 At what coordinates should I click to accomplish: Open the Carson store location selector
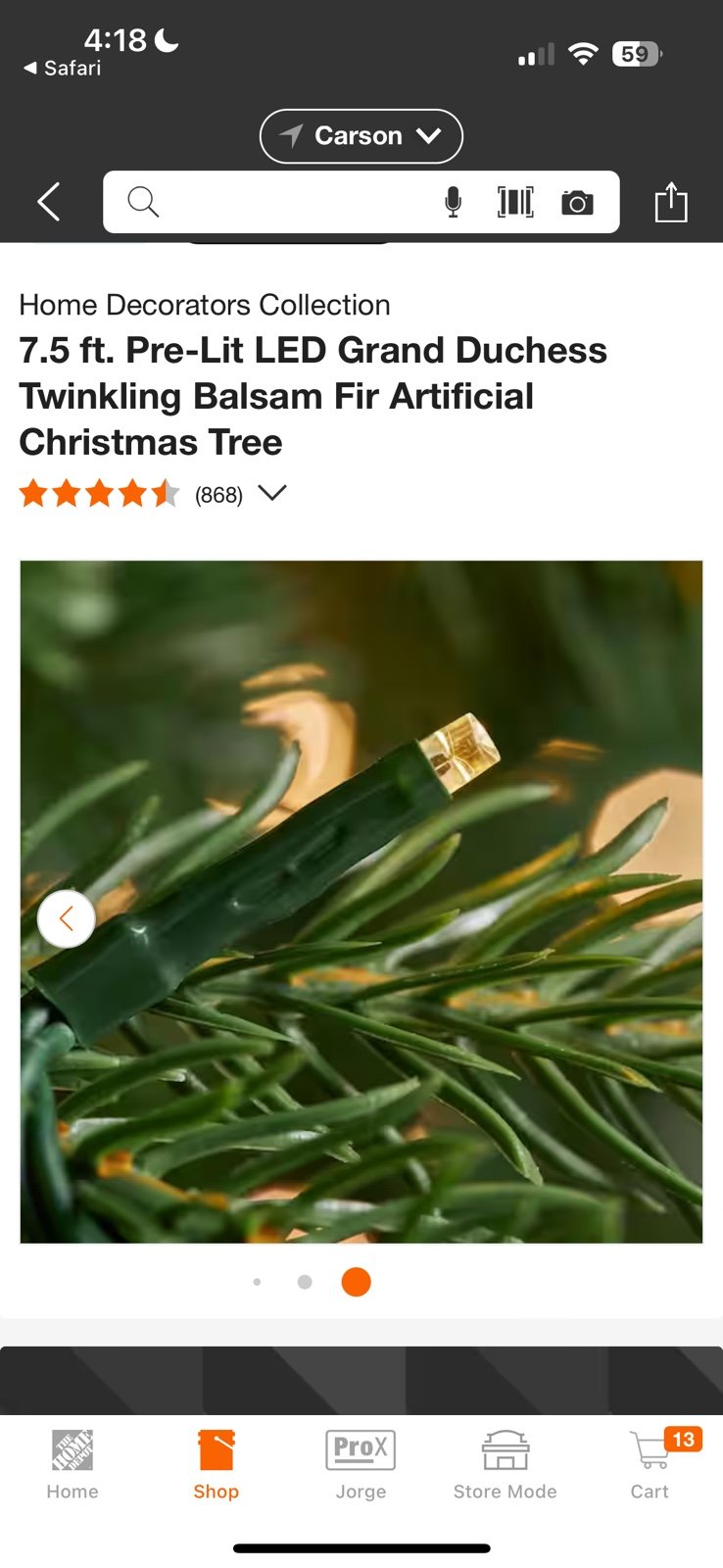[x=361, y=135]
